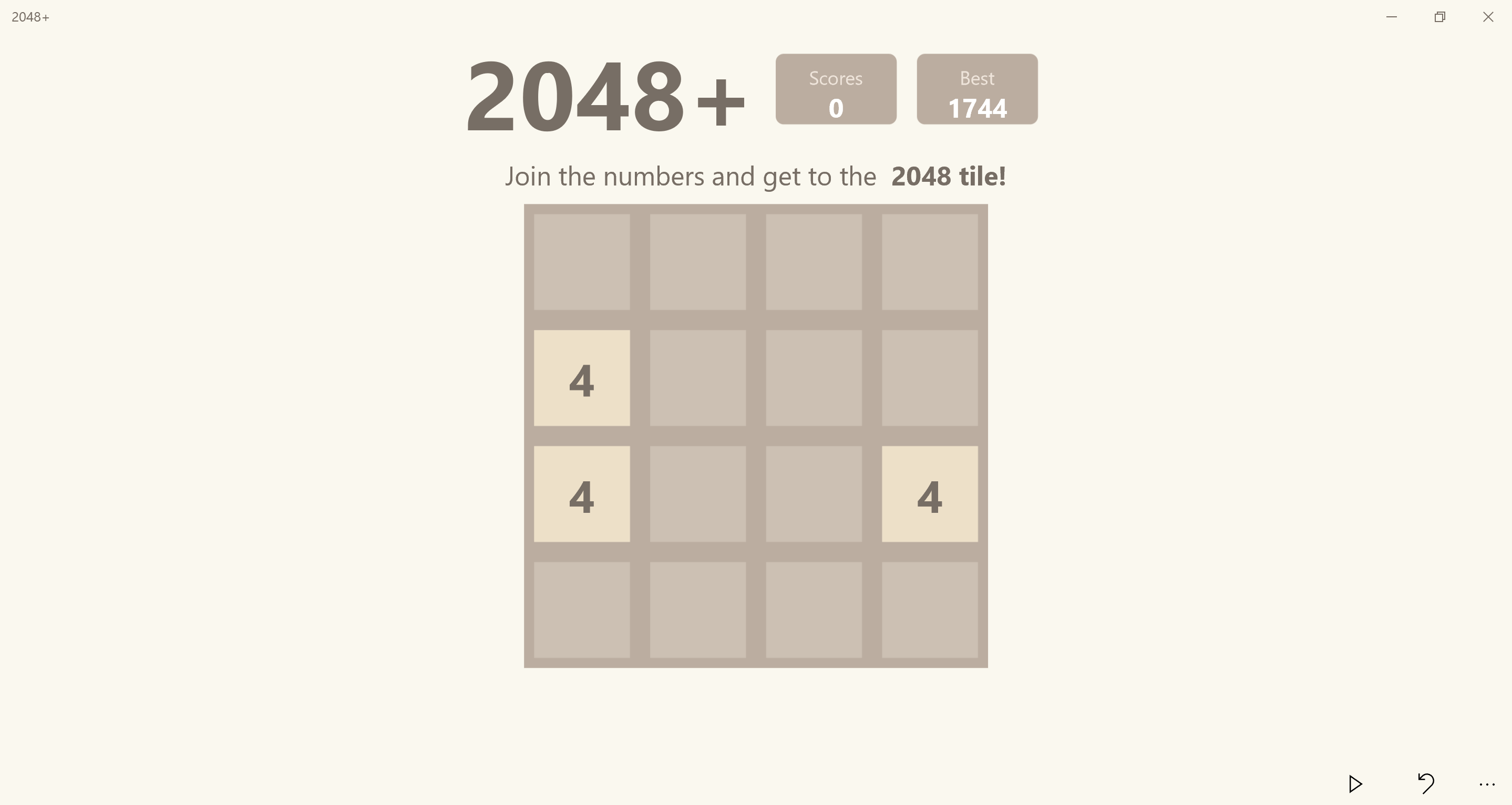Close the 2048+ window
The height and width of the screenshot is (805, 1512).
(1488, 17)
